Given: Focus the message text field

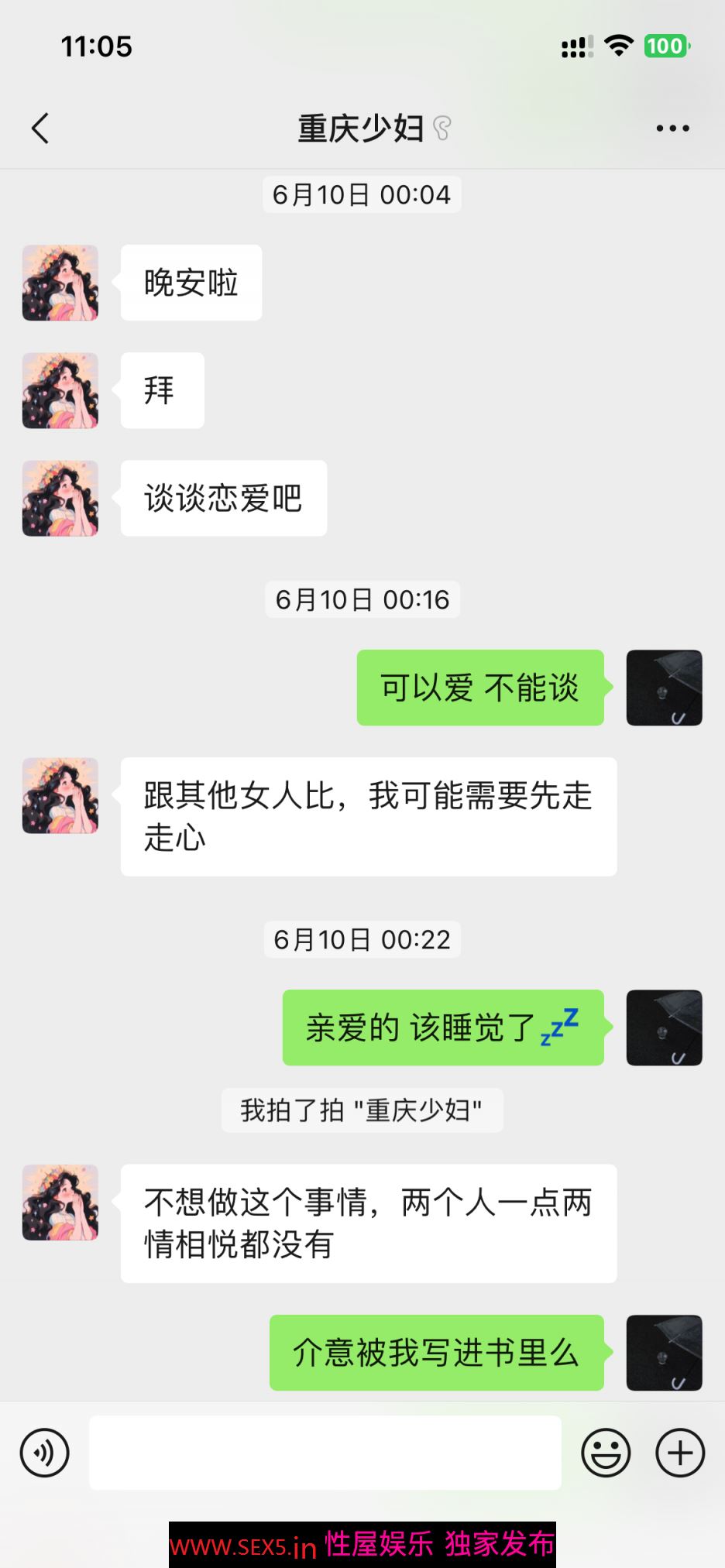Looking at the screenshot, I should pos(325,1453).
